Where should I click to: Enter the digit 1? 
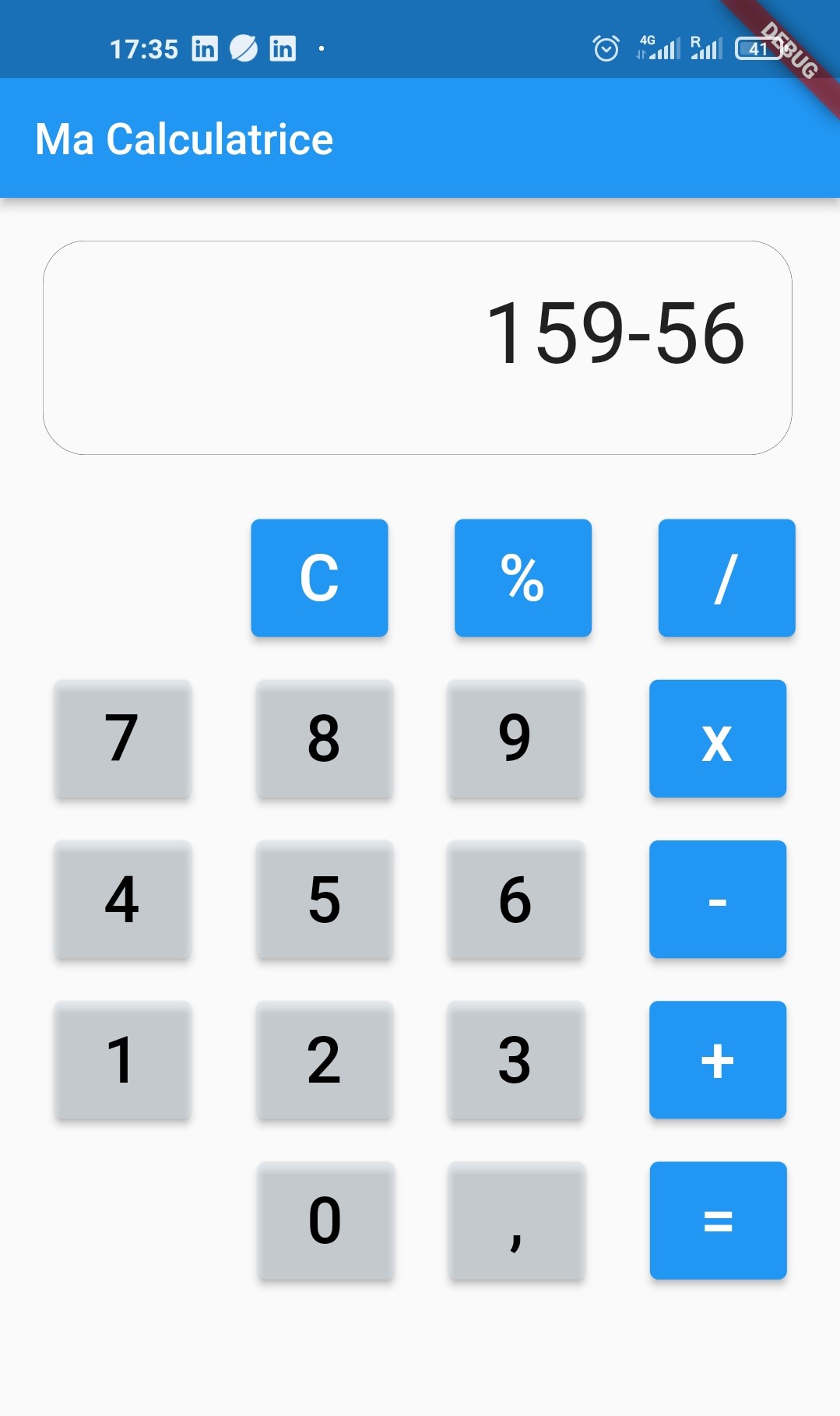point(122,1060)
